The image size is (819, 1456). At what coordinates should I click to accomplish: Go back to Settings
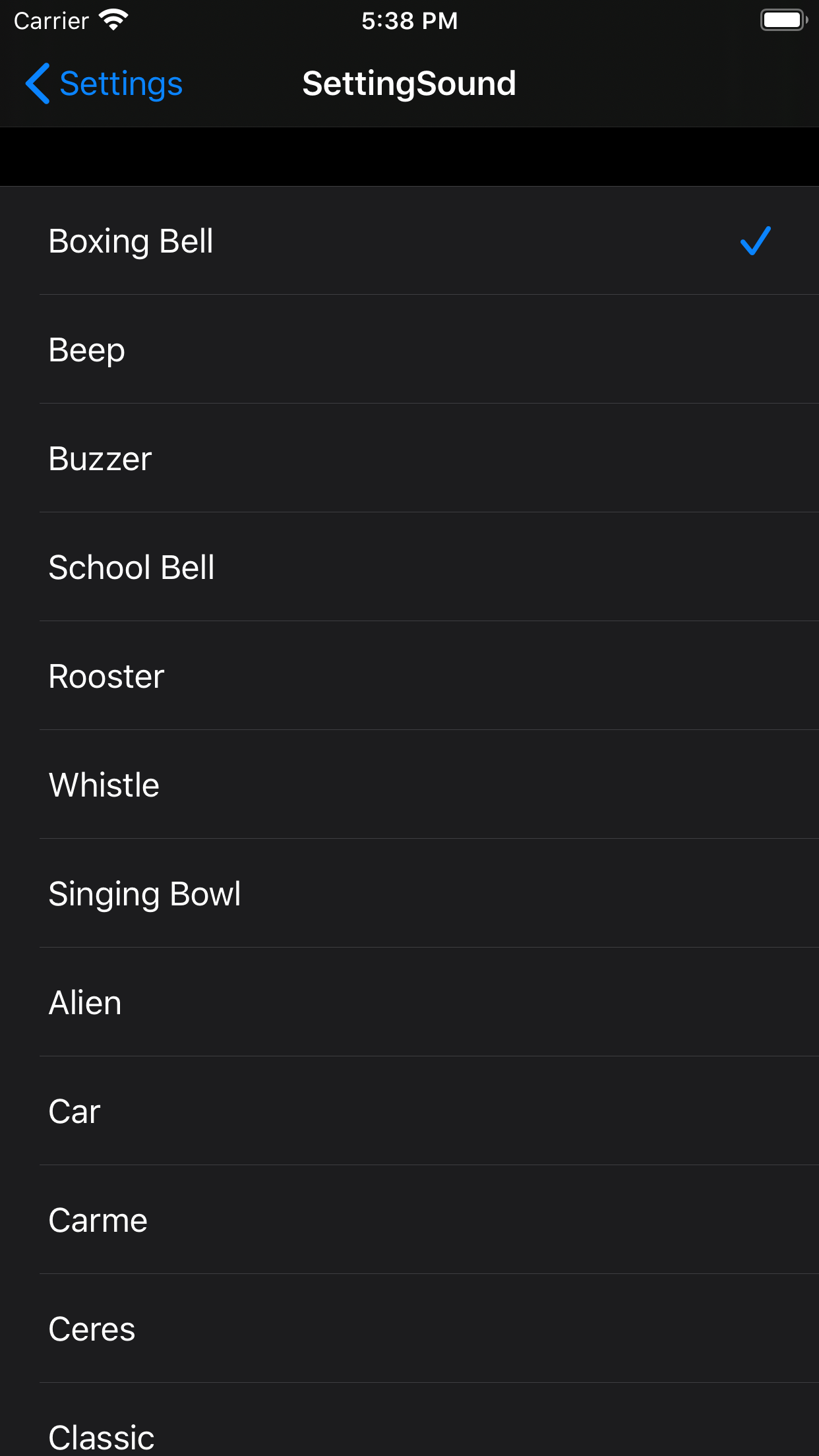click(x=104, y=84)
